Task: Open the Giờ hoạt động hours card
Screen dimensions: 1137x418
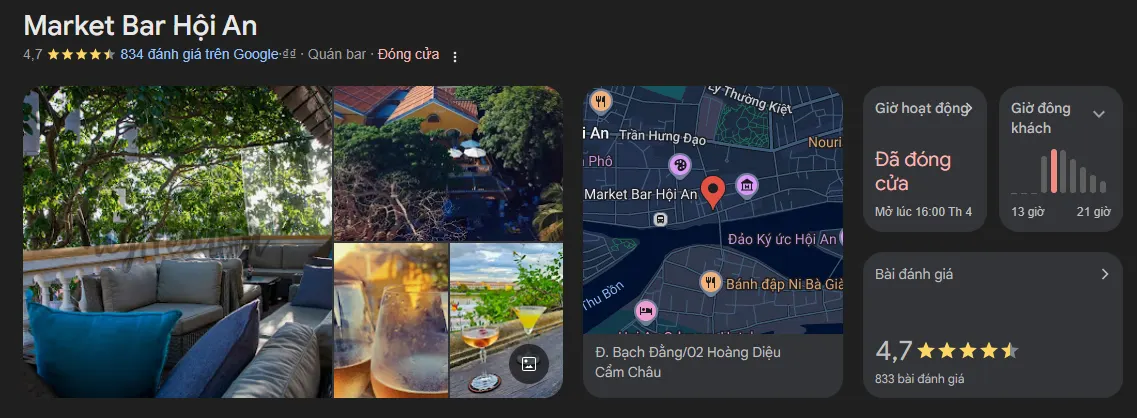Action: pos(924,159)
